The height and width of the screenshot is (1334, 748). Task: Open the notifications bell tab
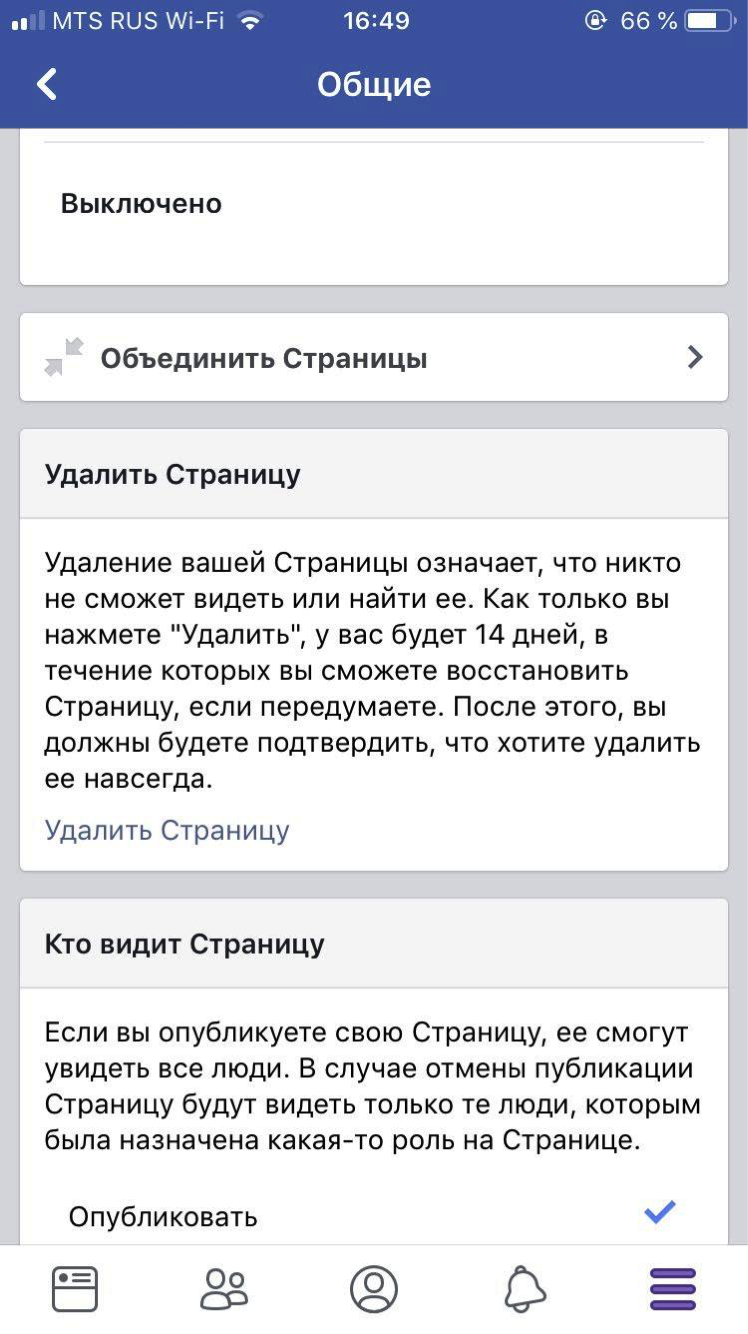click(523, 1289)
